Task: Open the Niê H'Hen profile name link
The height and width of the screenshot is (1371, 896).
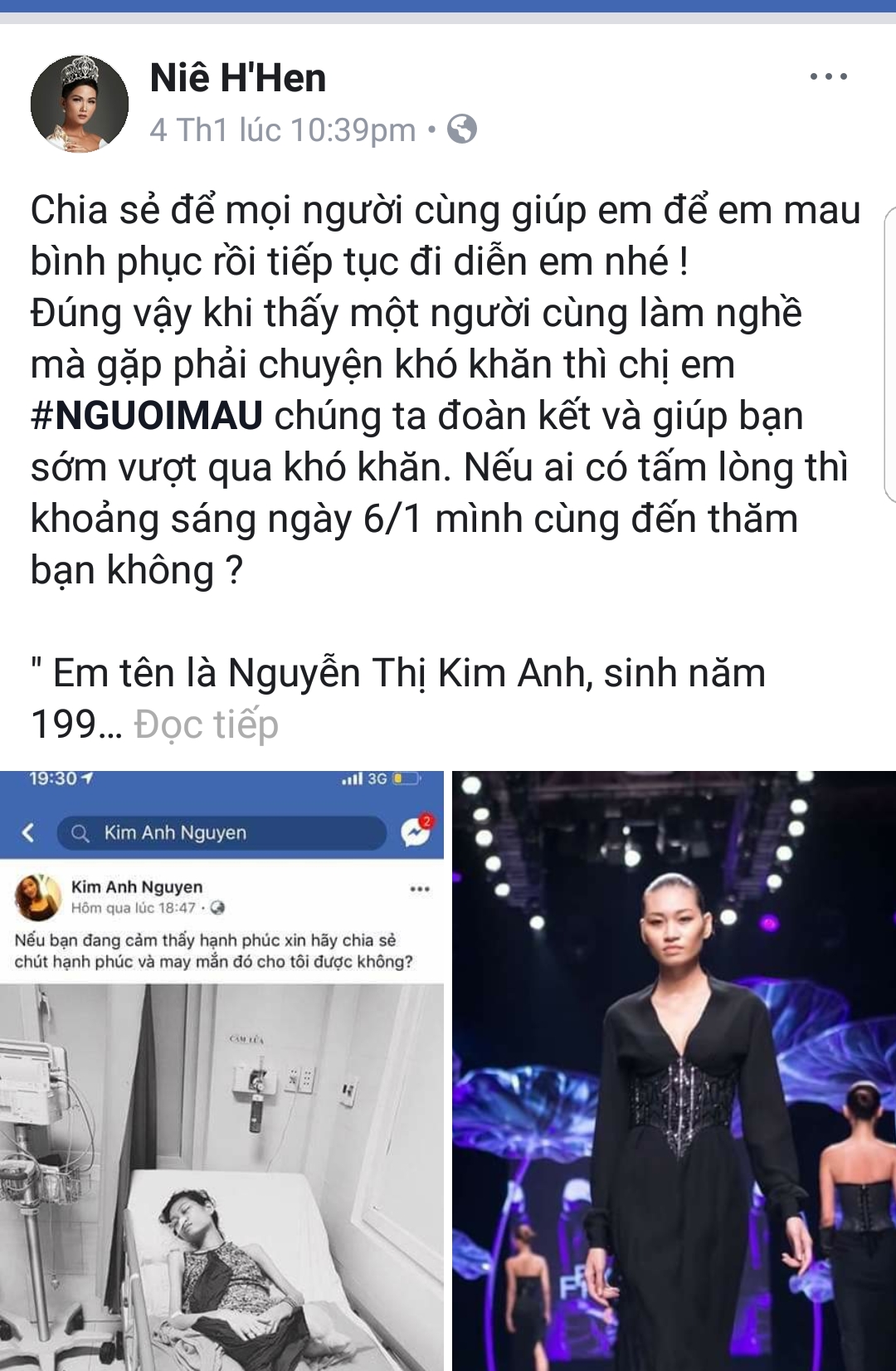Action: 238,78
